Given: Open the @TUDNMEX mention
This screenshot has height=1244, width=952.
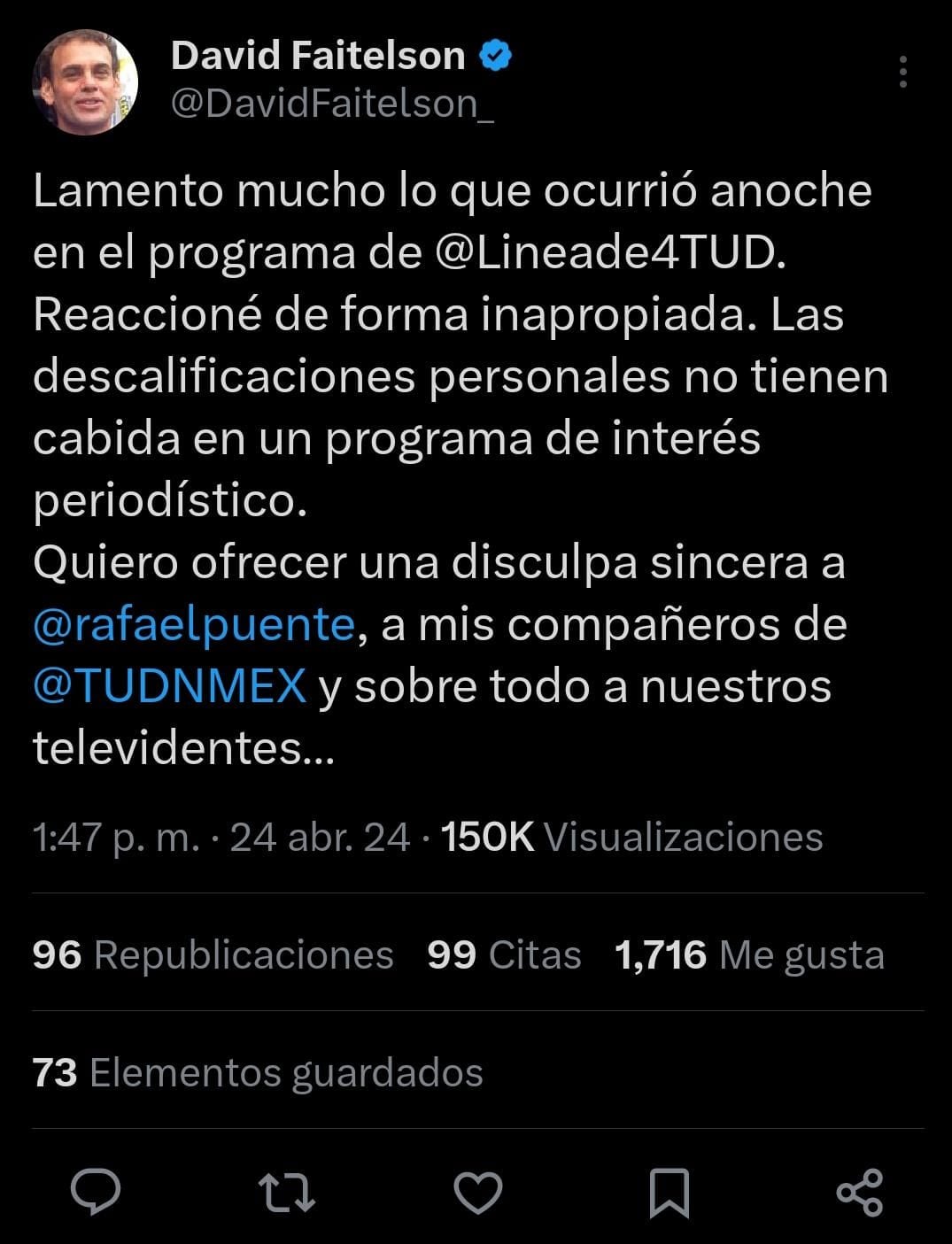Looking at the screenshot, I should [170, 686].
